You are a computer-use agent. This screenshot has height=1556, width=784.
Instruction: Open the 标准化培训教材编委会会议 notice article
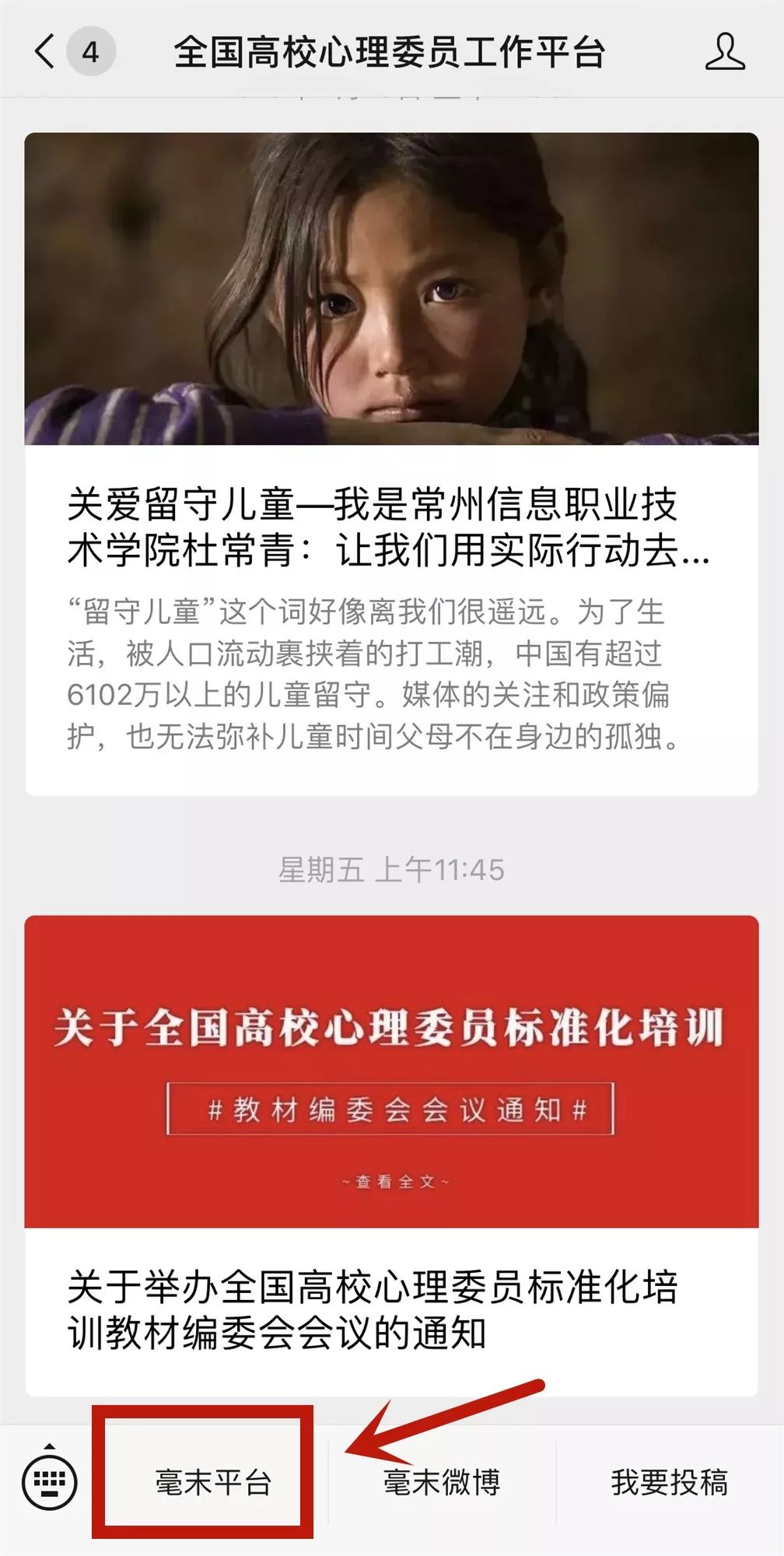[x=391, y=1155]
